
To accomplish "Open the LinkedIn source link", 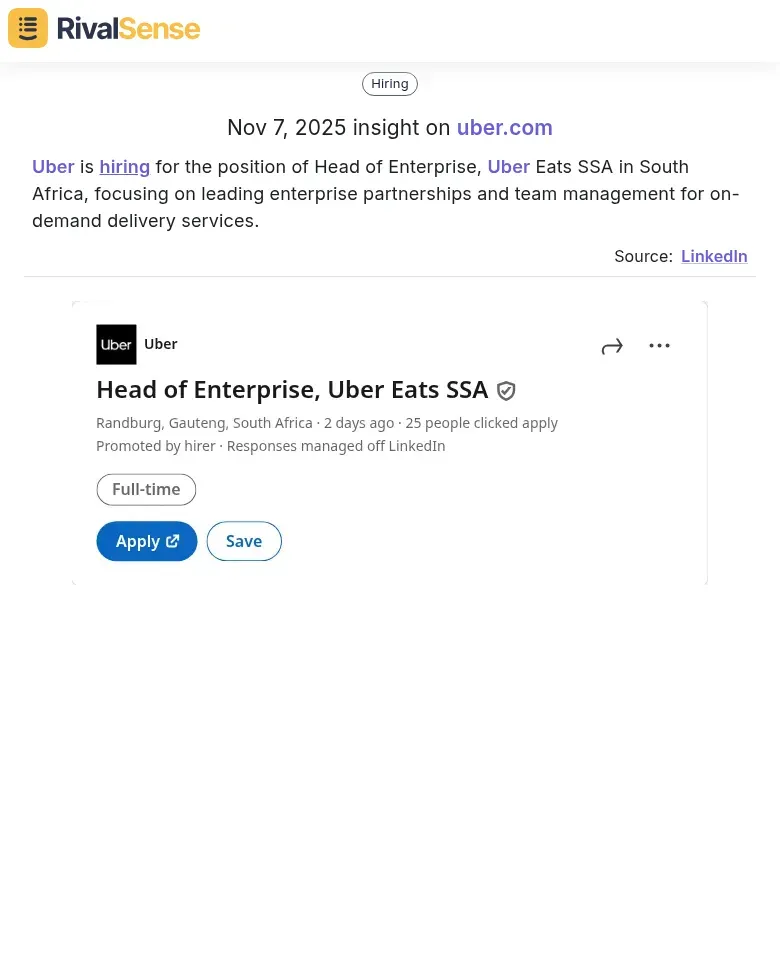I will [714, 256].
